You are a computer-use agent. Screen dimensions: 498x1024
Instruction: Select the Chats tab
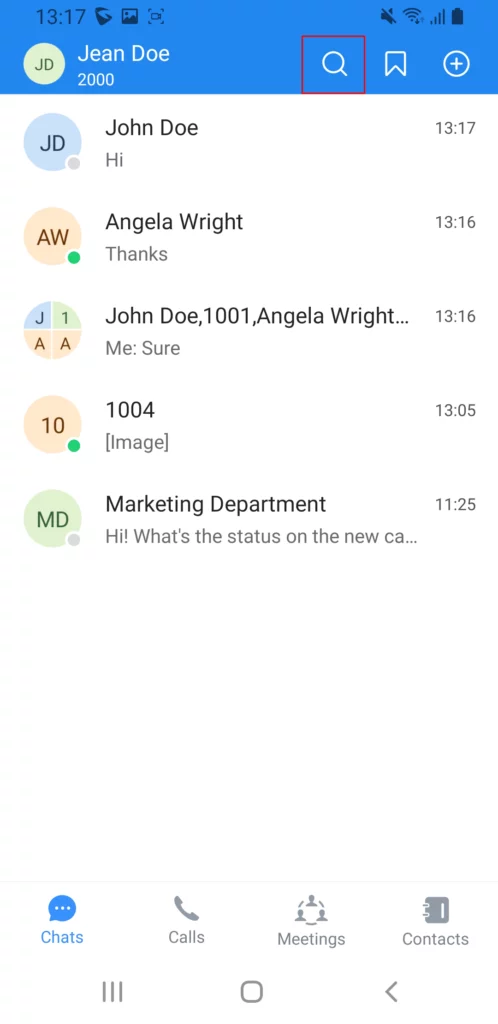coord(62,921)
